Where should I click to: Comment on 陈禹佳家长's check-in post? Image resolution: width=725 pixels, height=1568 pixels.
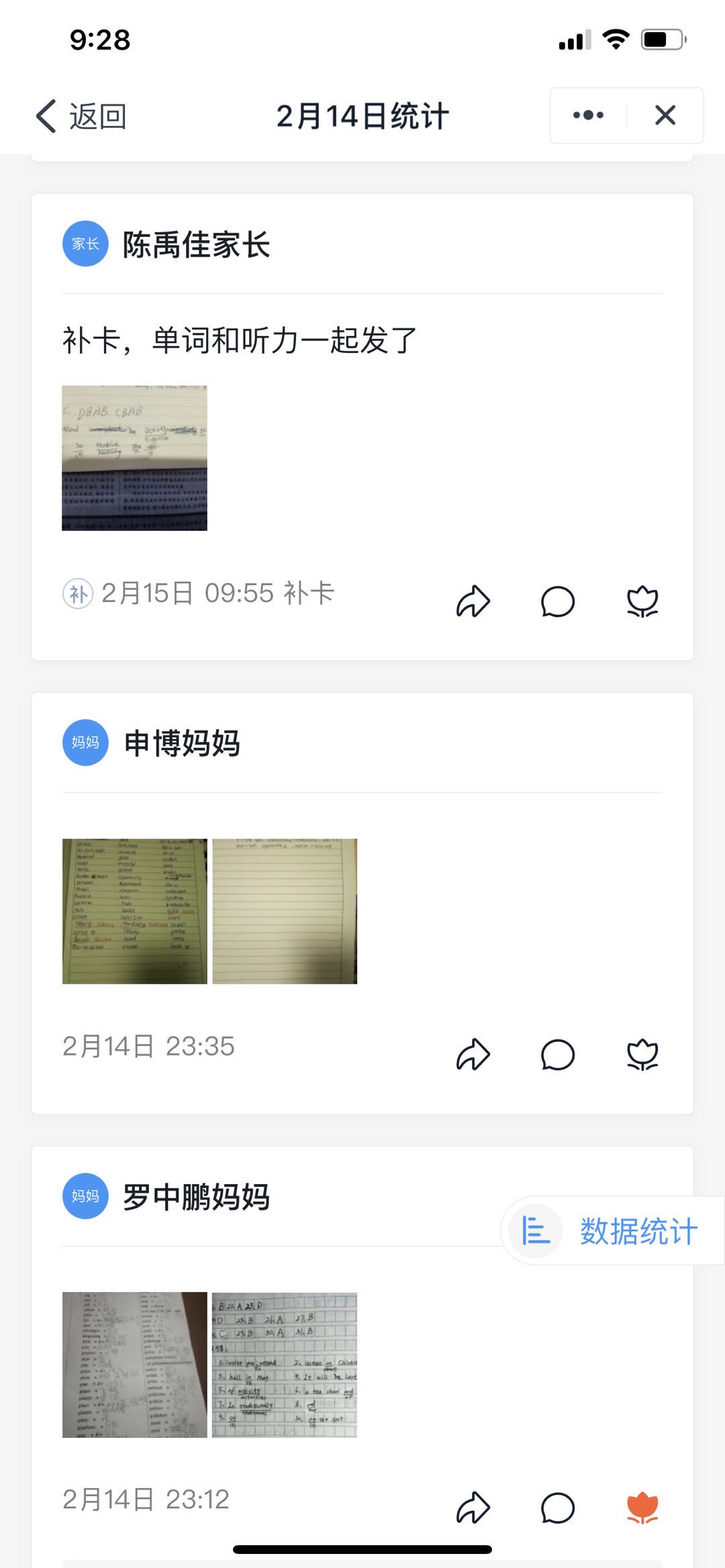[558, 601]
